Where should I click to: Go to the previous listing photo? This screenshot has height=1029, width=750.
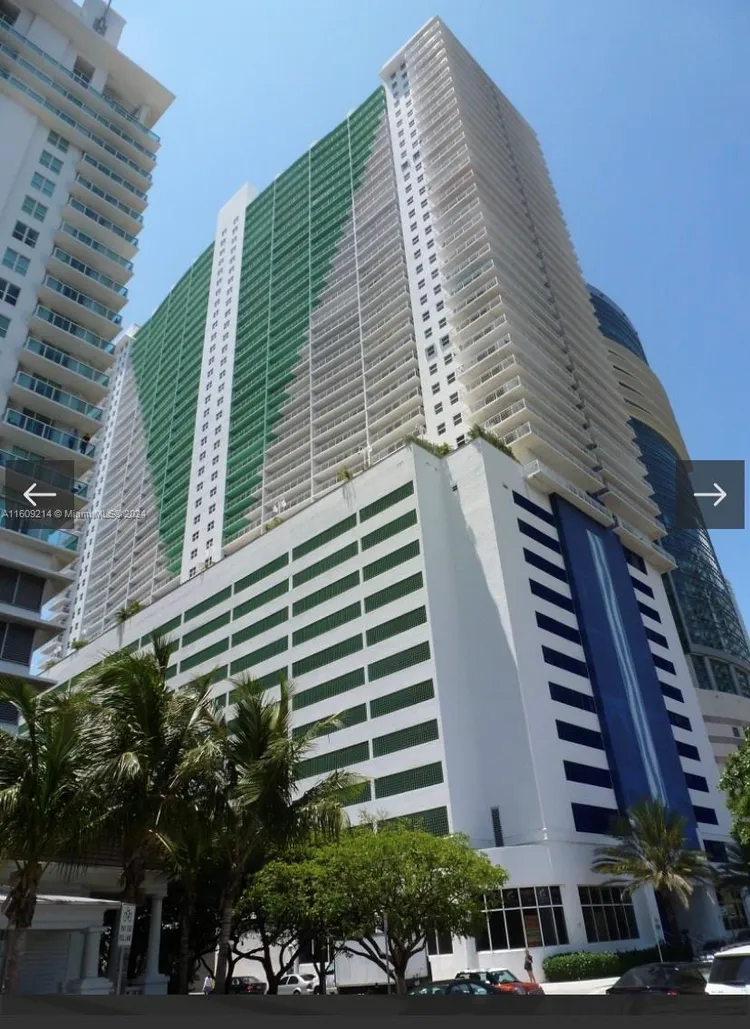[39, 494]
